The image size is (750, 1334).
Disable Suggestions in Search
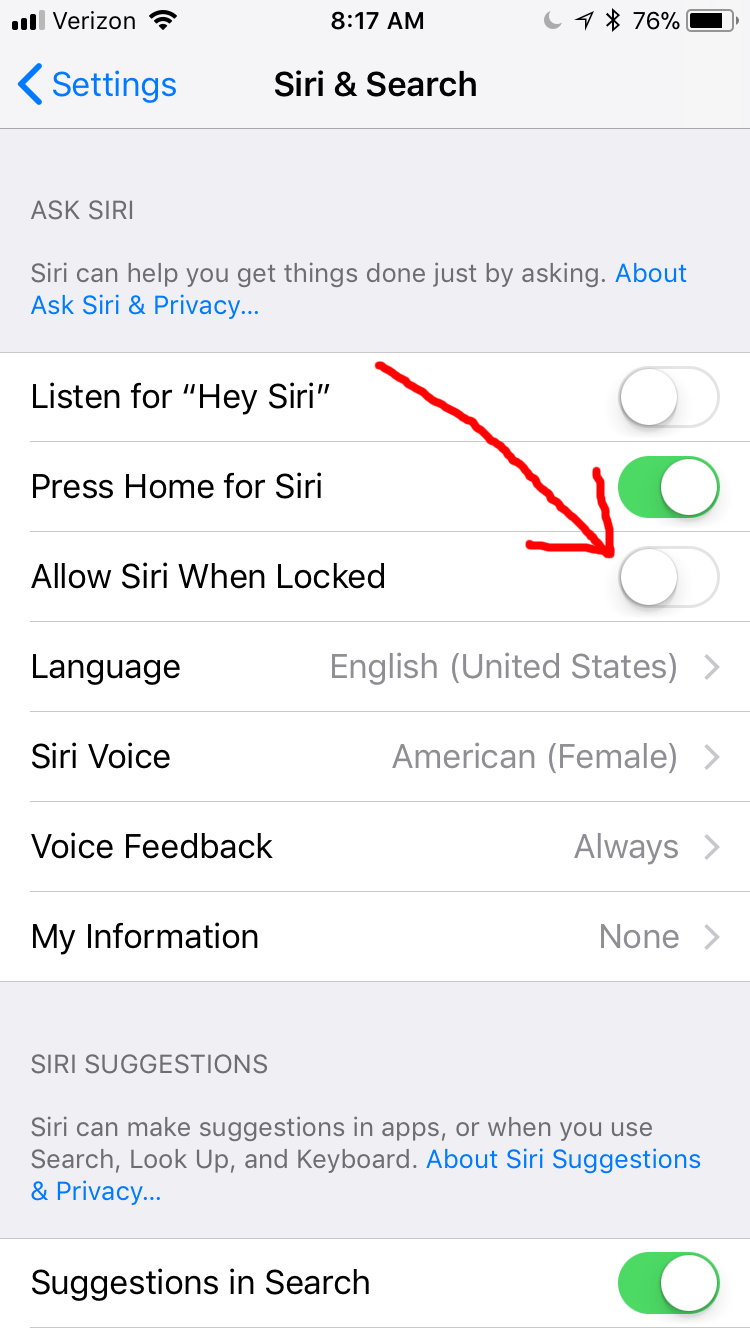click(x=668, y=1283)
